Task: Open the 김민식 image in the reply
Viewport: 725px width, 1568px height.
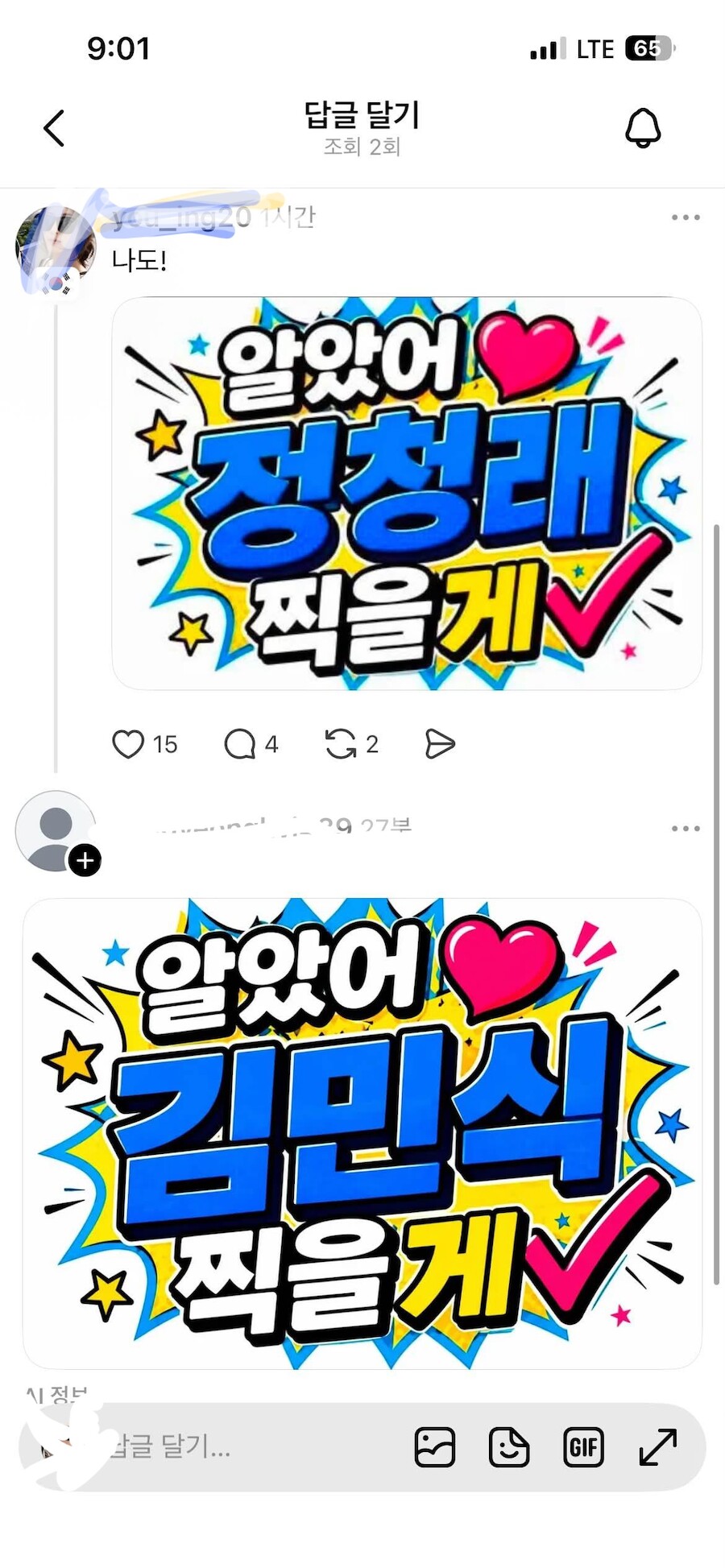Action: tap(362, 1133)
